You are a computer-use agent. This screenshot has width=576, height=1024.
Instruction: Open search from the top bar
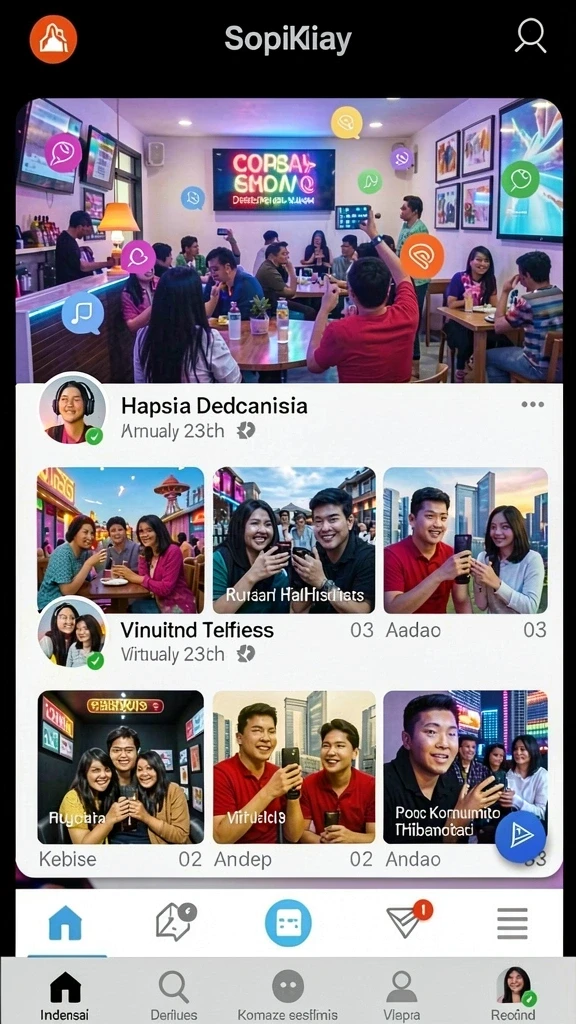(x=530, y=37)
